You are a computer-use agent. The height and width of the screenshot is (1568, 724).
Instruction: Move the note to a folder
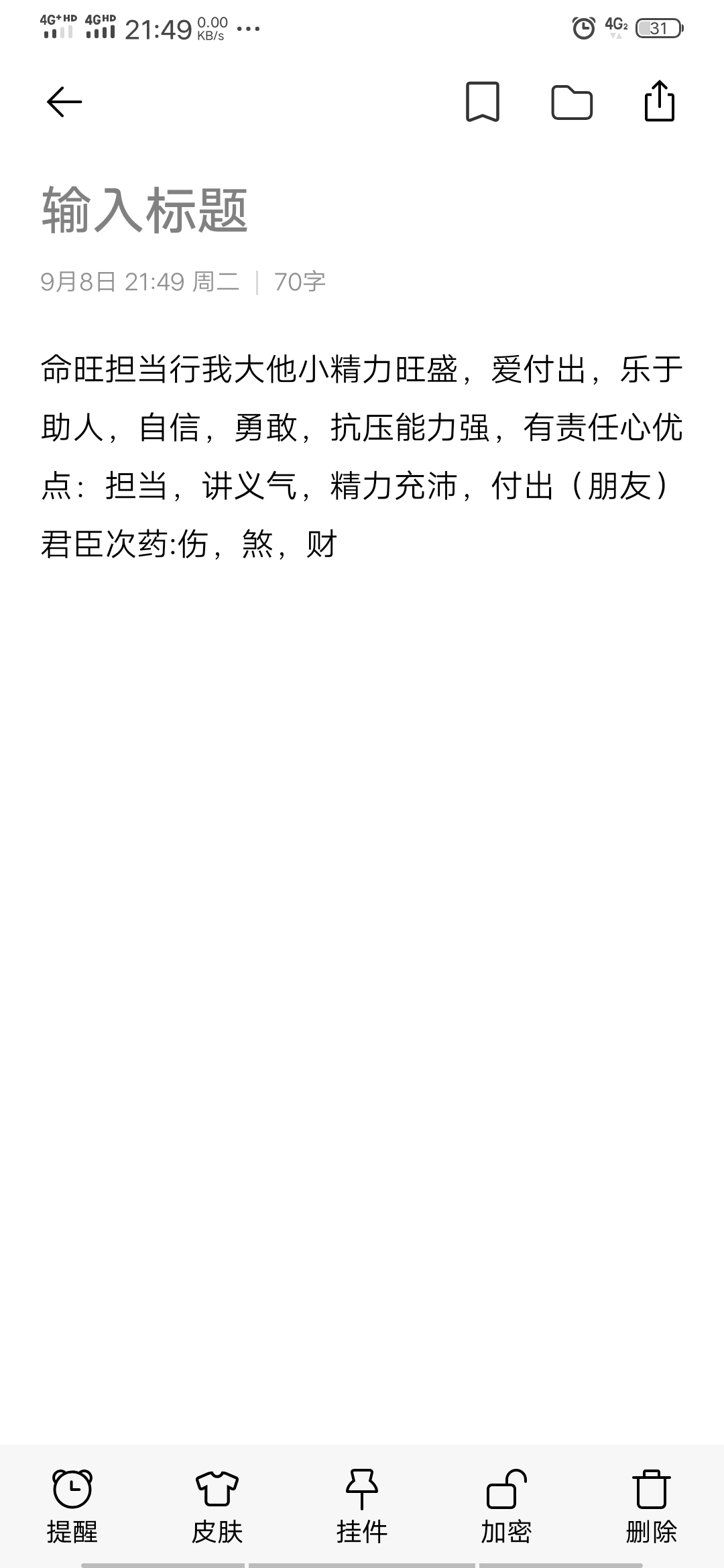(572, 103)
